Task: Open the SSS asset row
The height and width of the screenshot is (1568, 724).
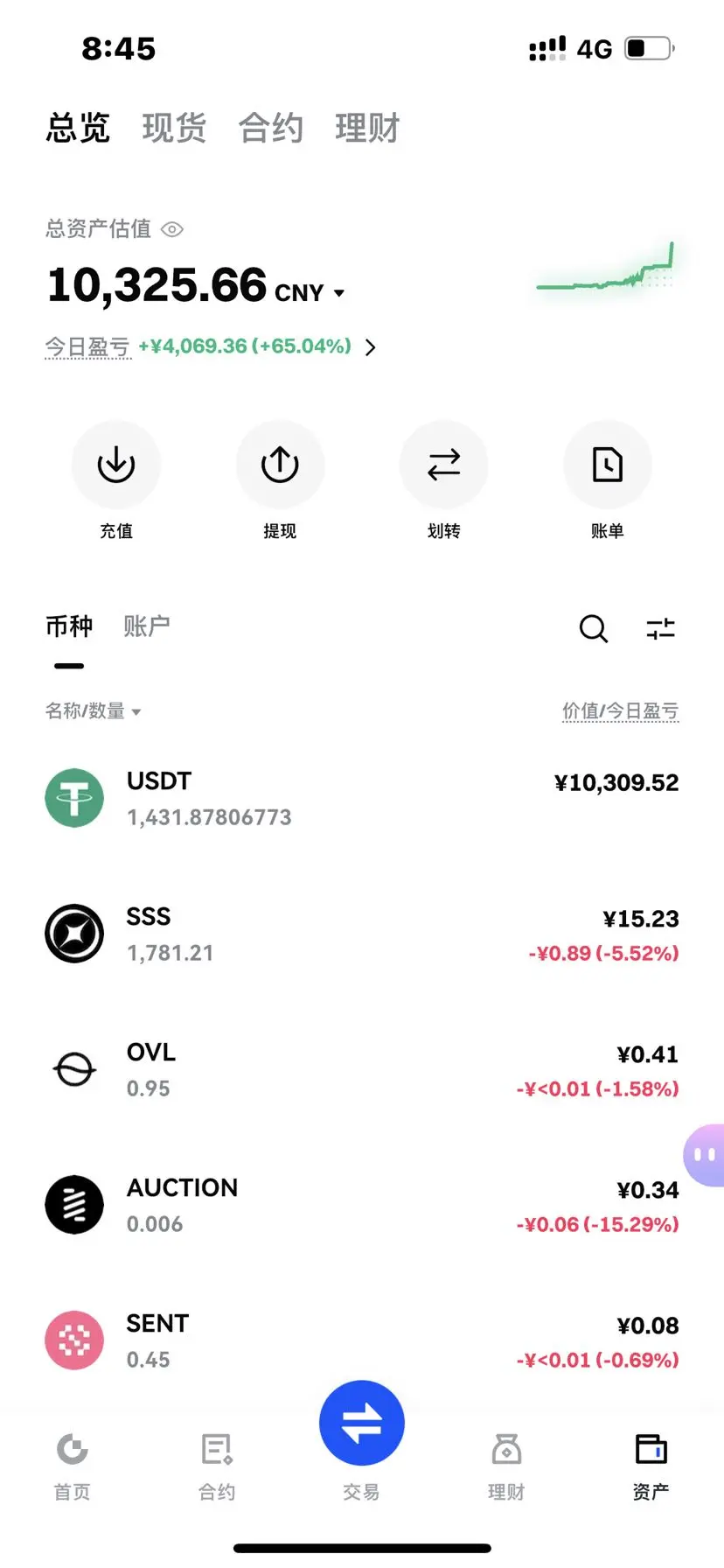Action: pos(362,934)
